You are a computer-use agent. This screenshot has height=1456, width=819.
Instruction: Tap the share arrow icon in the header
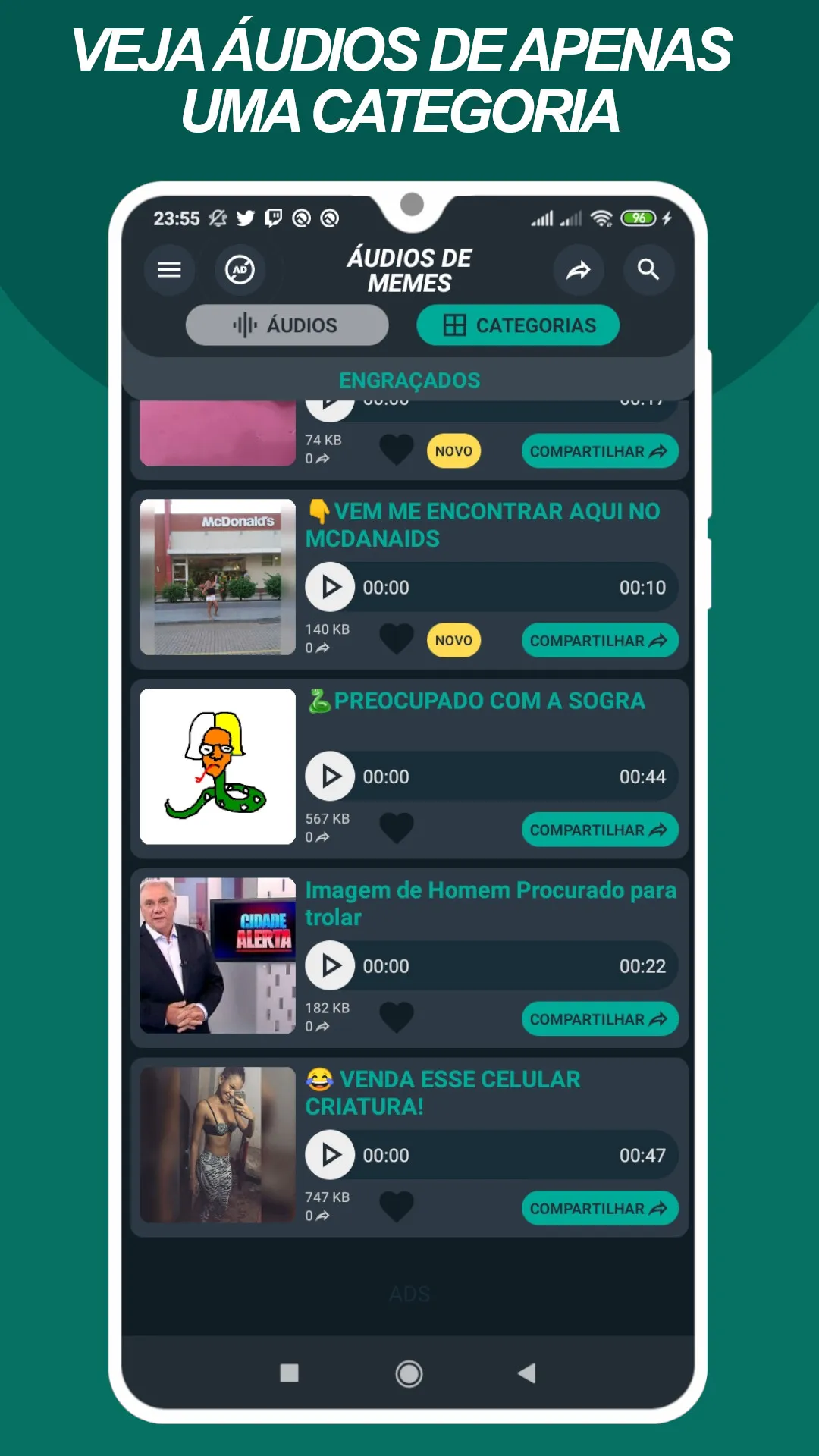[579, 270]
